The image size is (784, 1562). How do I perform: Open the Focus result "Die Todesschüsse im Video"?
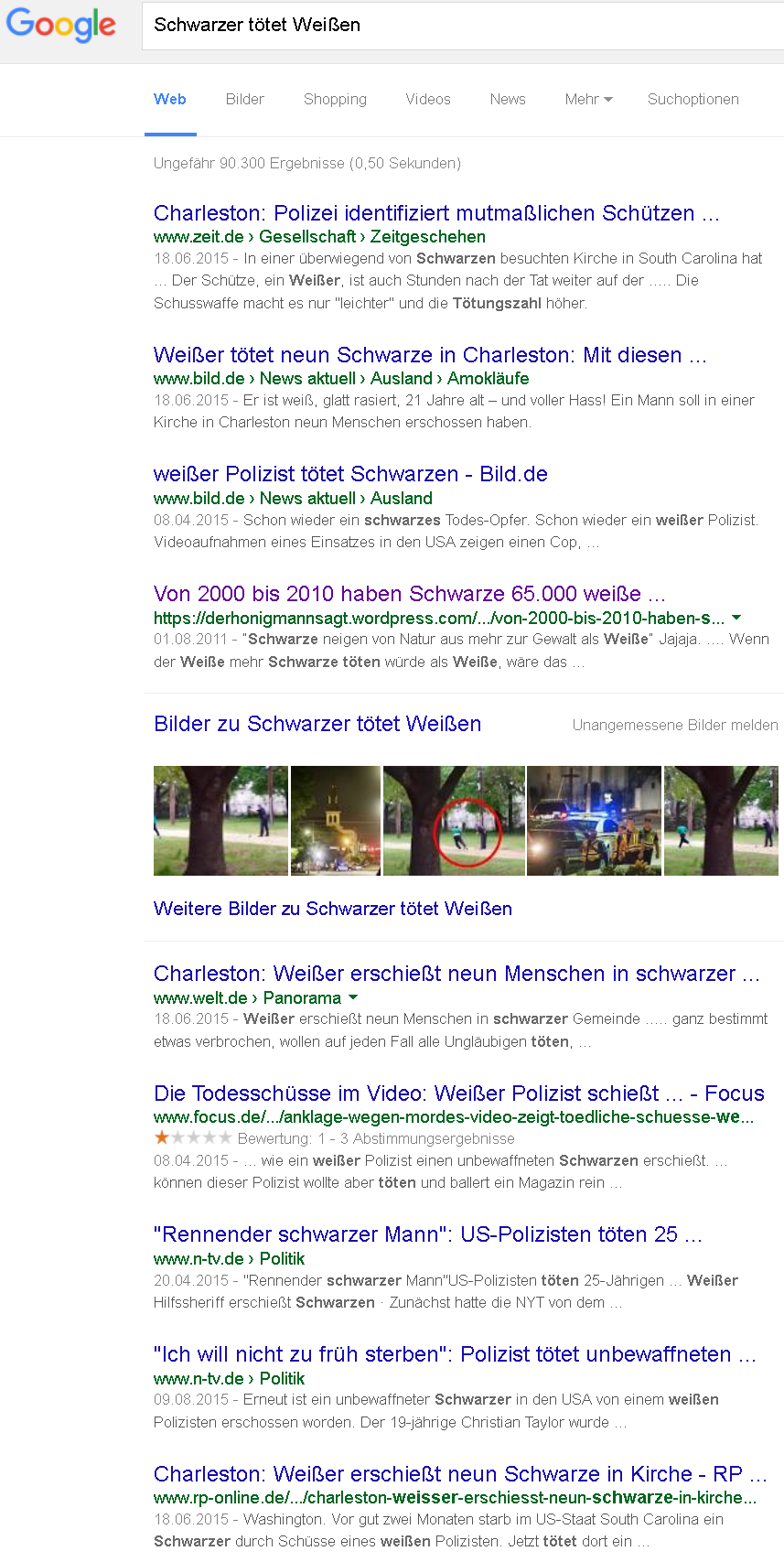(457, 1093)
